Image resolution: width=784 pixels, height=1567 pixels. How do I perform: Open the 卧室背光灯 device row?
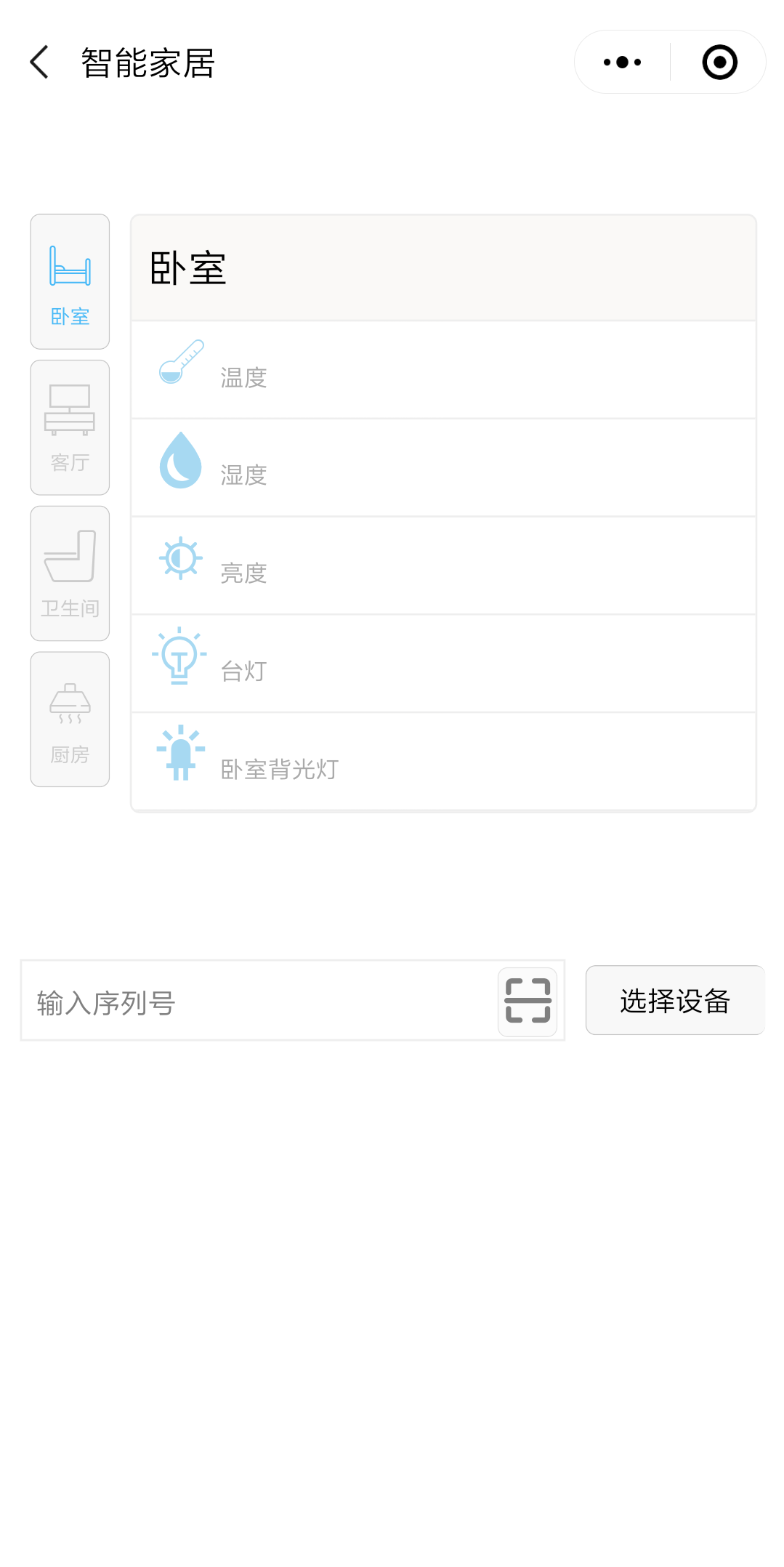[443, 762]
